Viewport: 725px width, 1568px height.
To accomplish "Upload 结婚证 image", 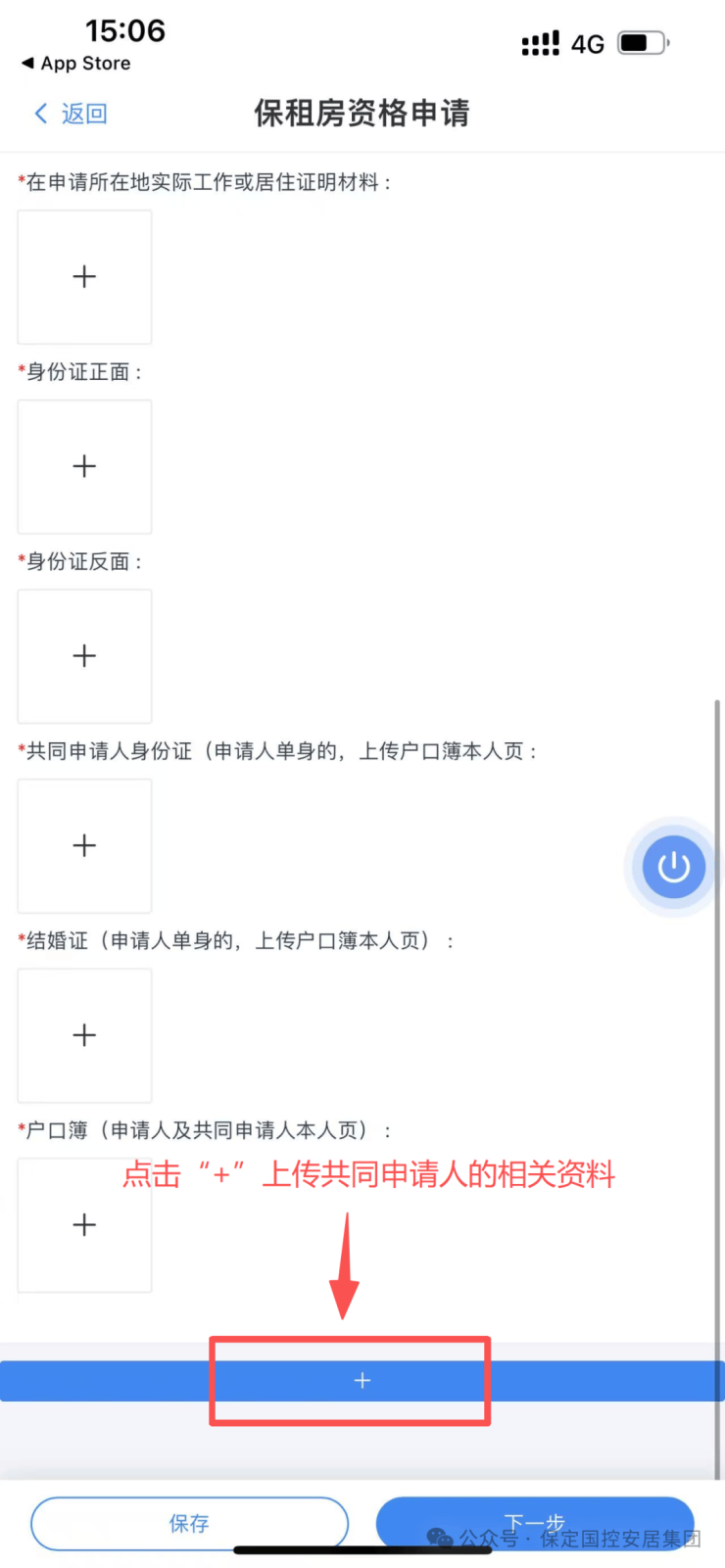I will click(84, 1035).
